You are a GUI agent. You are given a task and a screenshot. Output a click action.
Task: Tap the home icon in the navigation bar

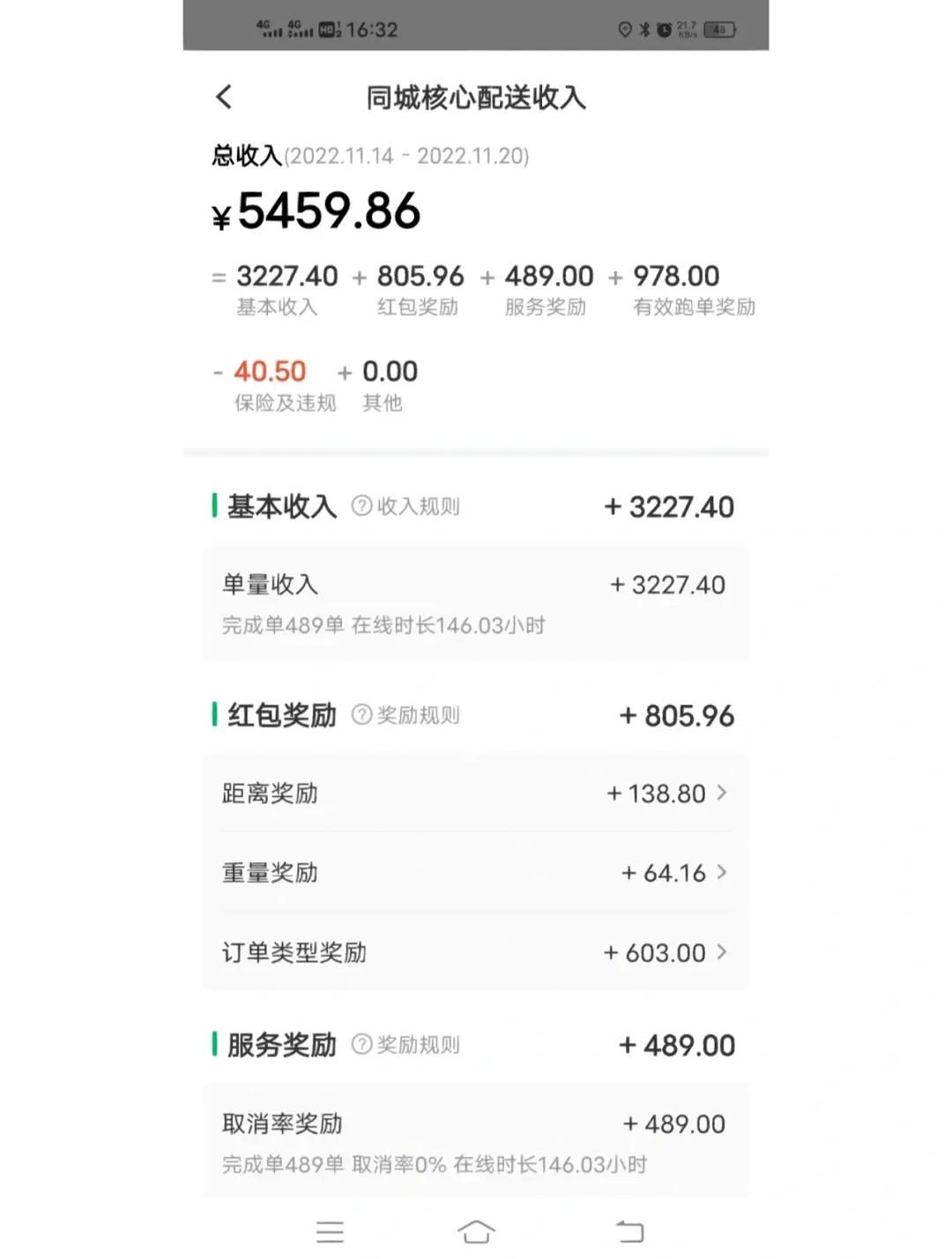tap(477, 1232)
